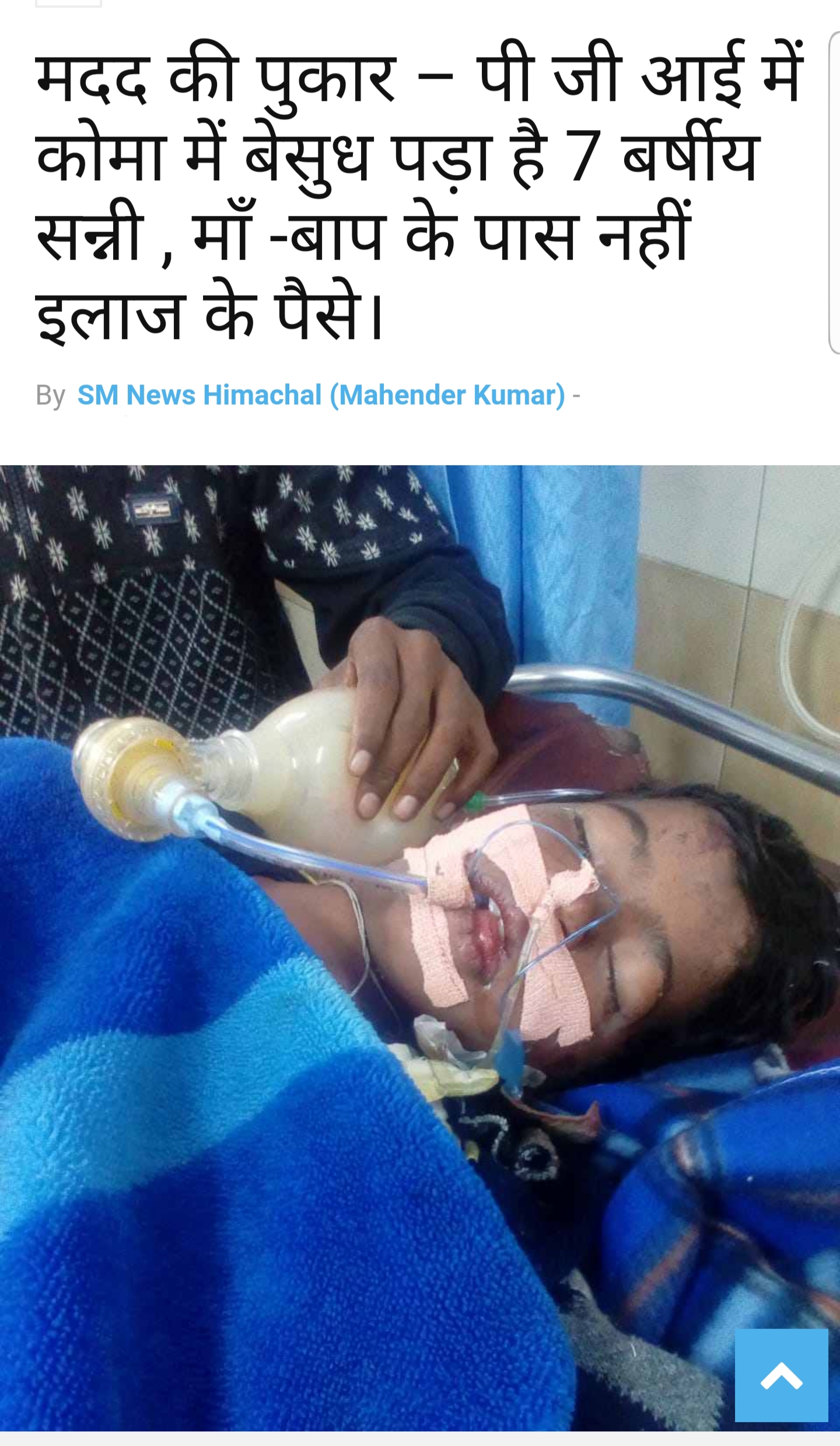Tap the scroll-to-top arrow button
Viewport: 840px width, 1446px height.
point(781,1375)
